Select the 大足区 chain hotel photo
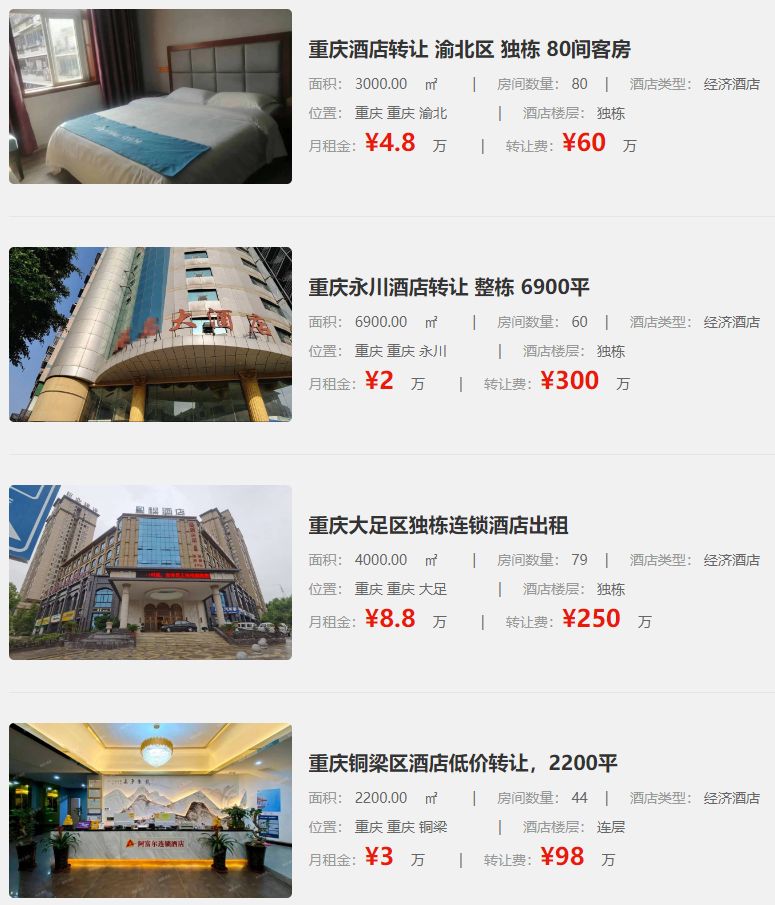 (150, 573)
